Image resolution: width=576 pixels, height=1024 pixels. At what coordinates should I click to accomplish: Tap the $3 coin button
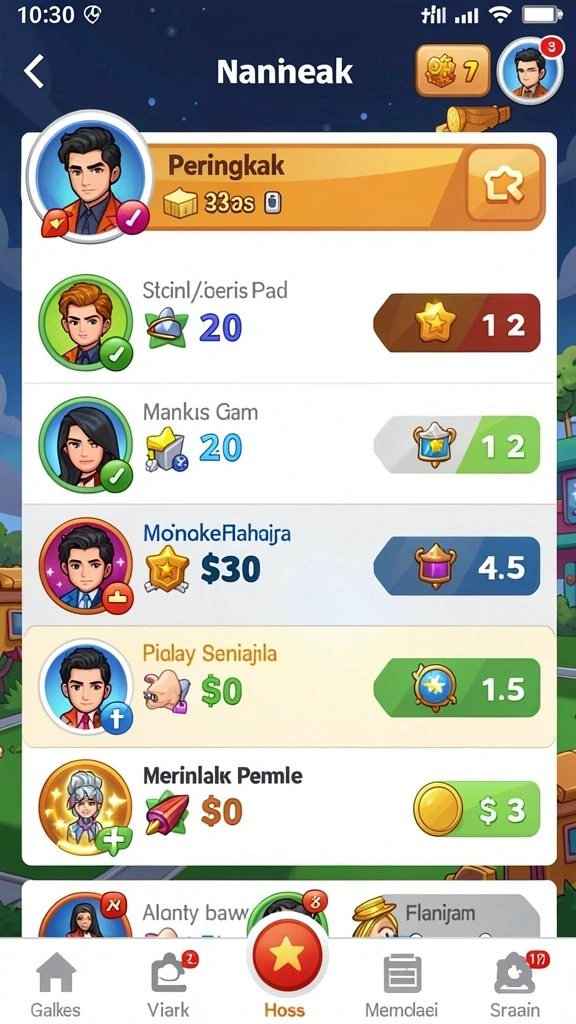477,809
